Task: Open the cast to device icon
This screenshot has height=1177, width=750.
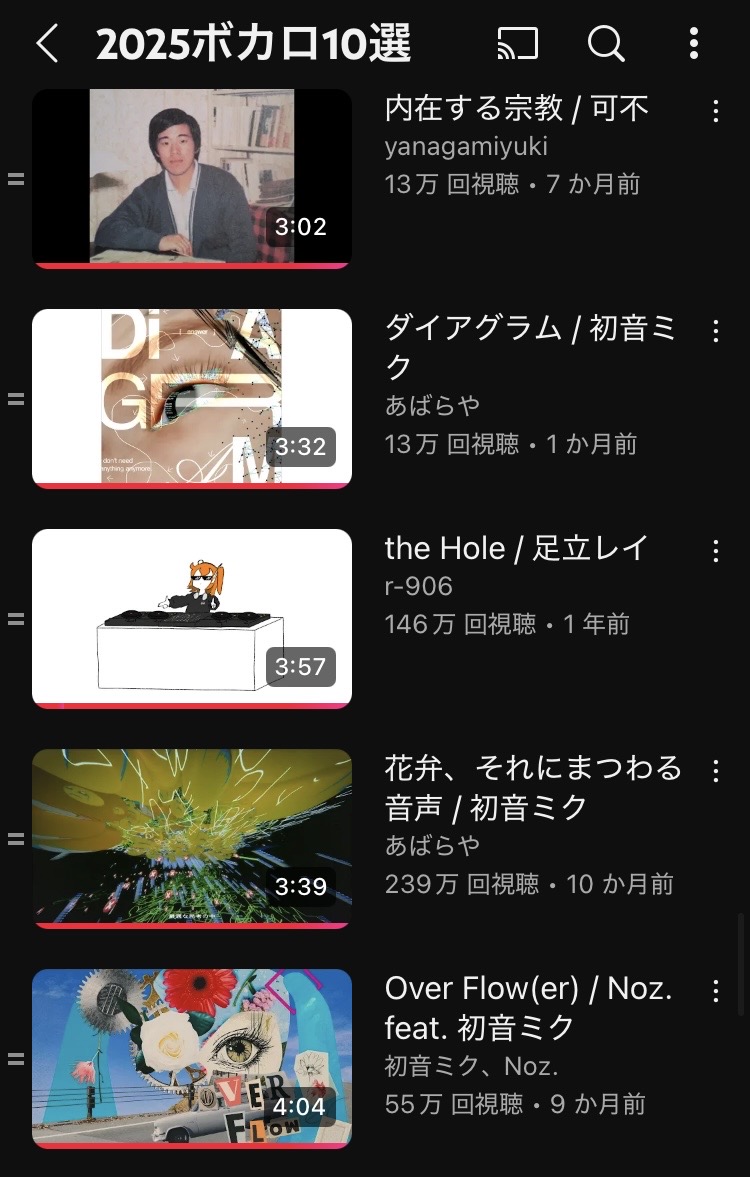Action: [x=517, y=44]
